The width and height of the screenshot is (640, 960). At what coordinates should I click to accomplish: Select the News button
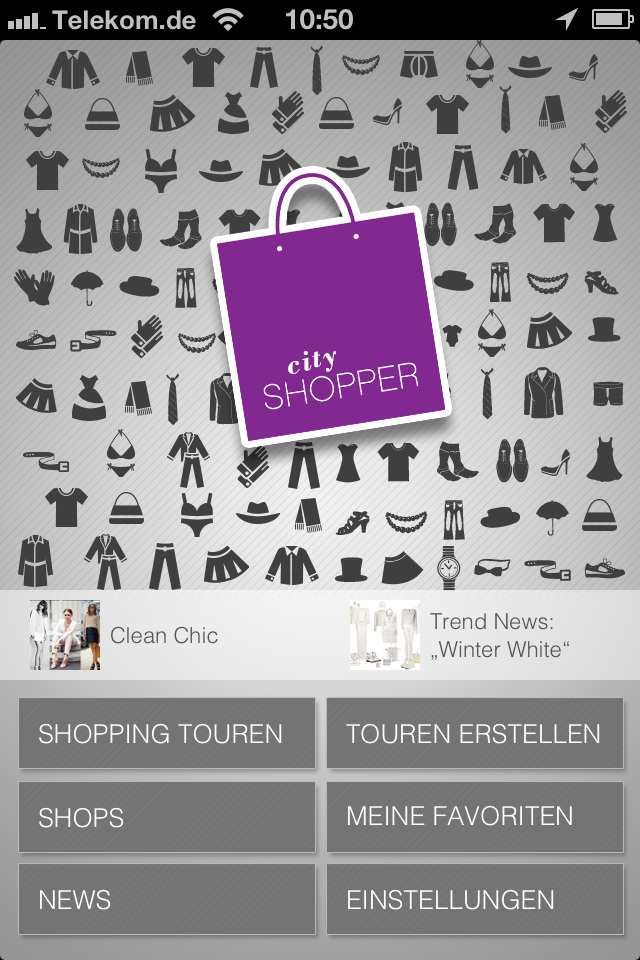pos(166,899)
